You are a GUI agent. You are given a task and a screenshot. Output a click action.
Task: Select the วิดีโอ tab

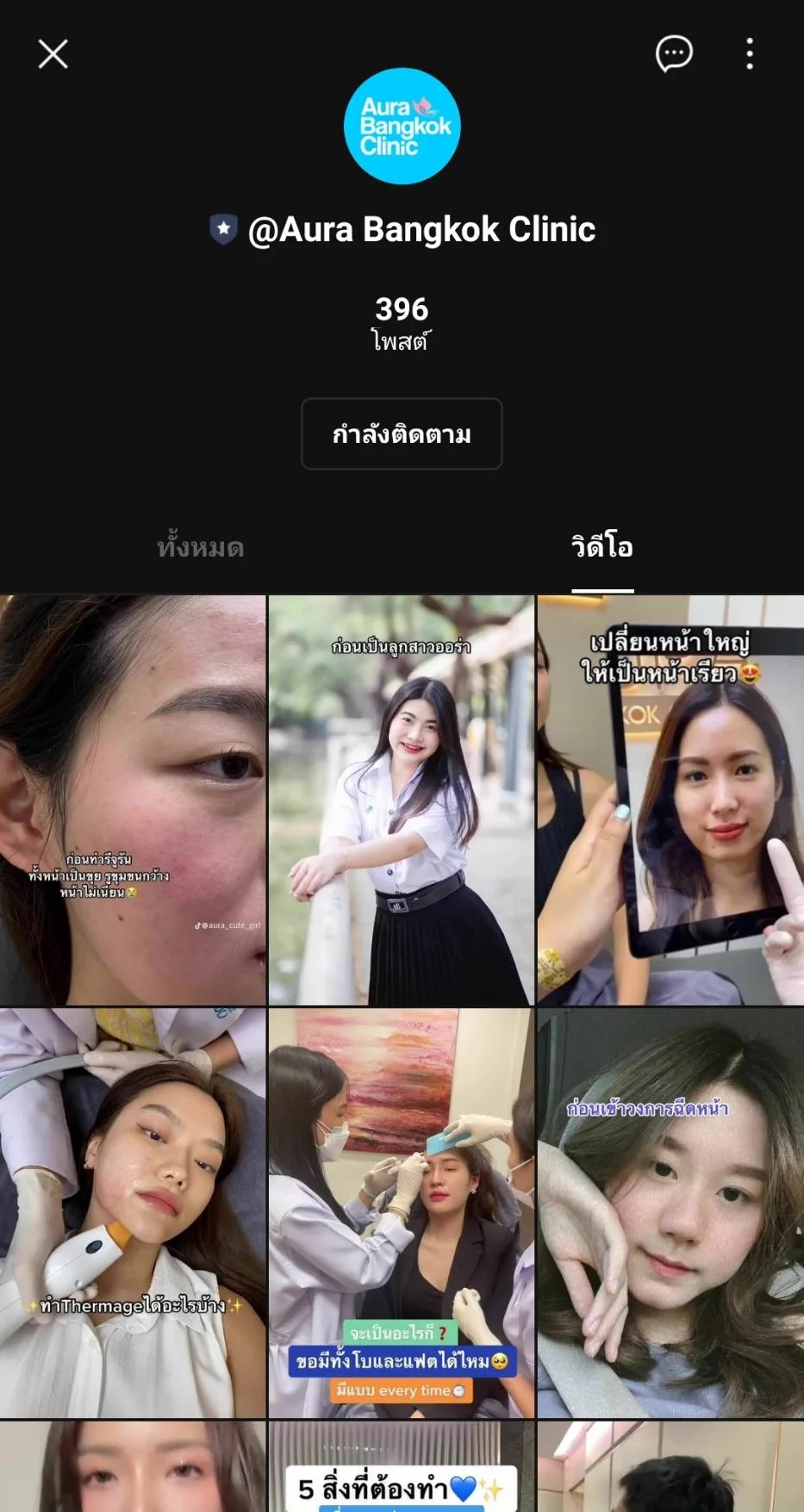(x=602, y=547)
